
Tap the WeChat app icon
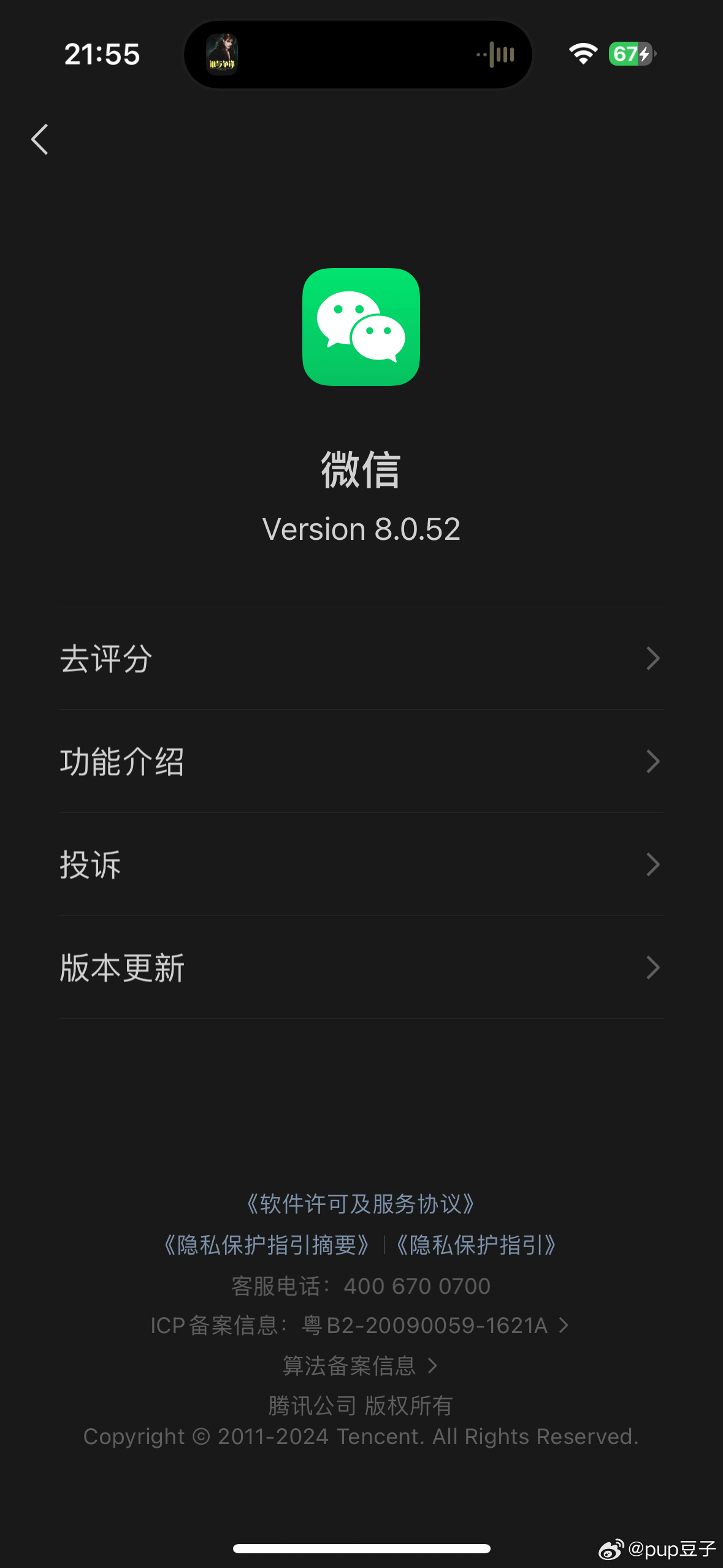361,326
